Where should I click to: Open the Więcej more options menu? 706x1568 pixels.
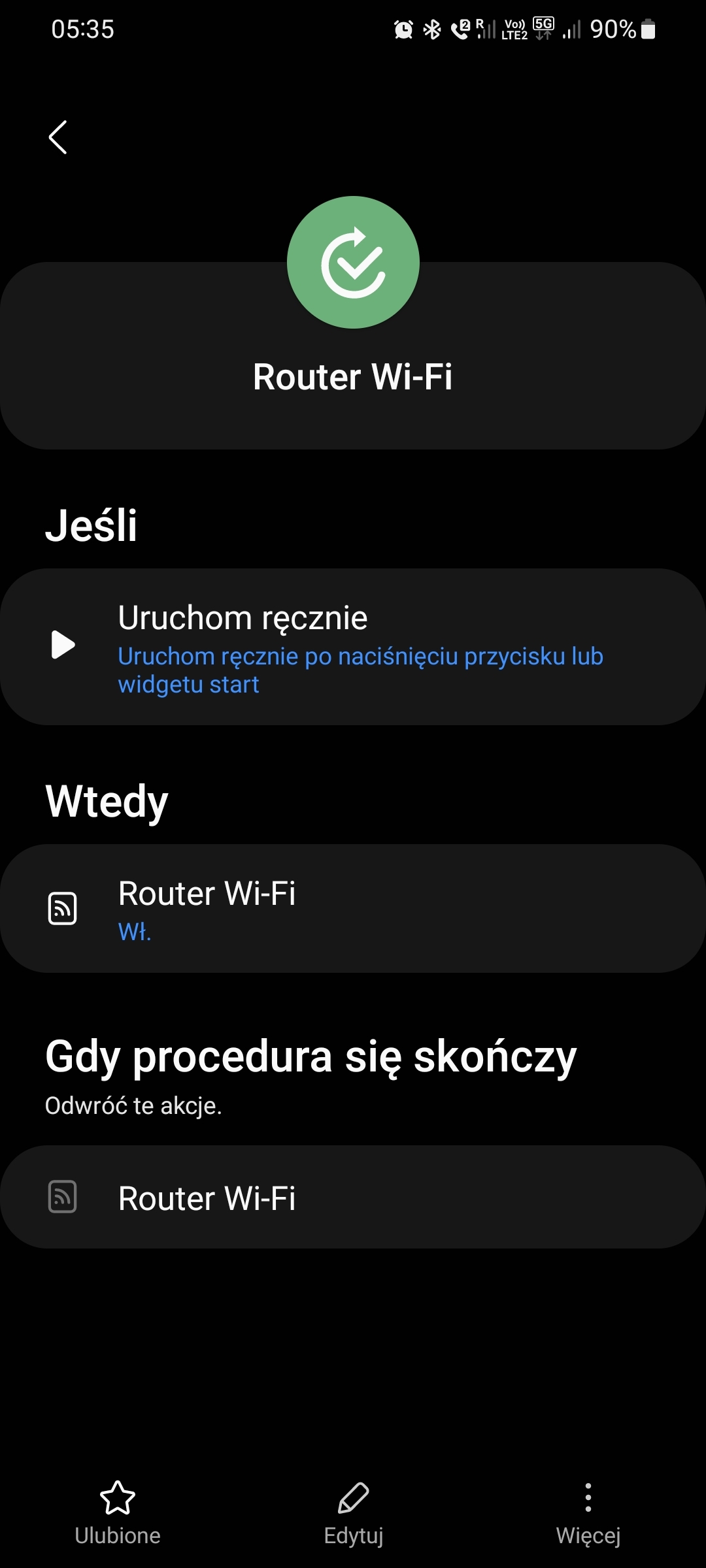(588, 1511)
